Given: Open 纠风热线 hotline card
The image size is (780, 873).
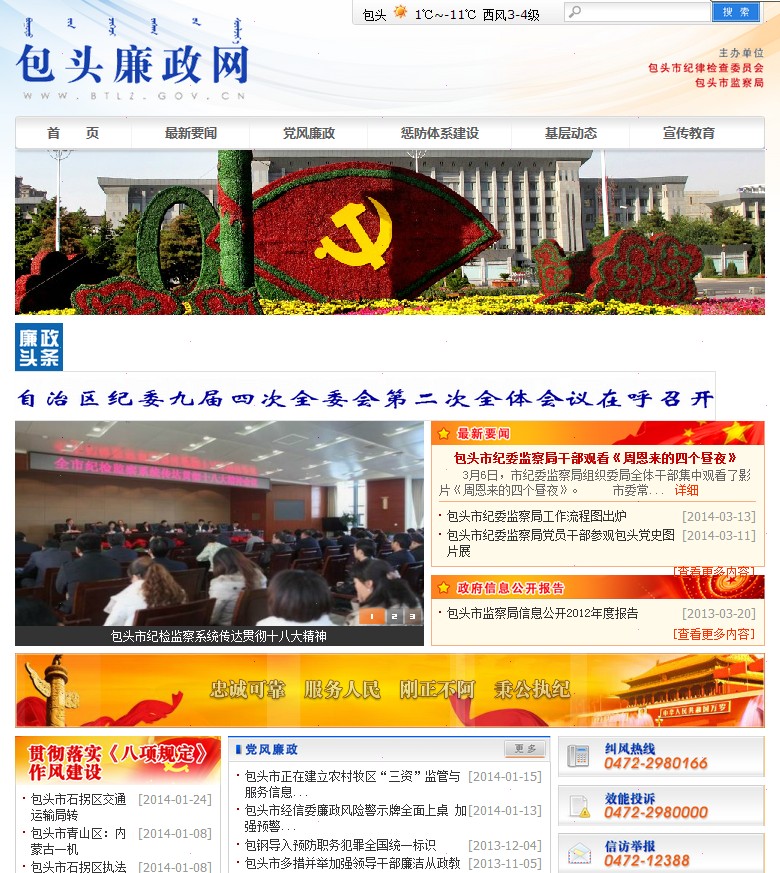Looking at the screenshot, I should pos(660,756).
